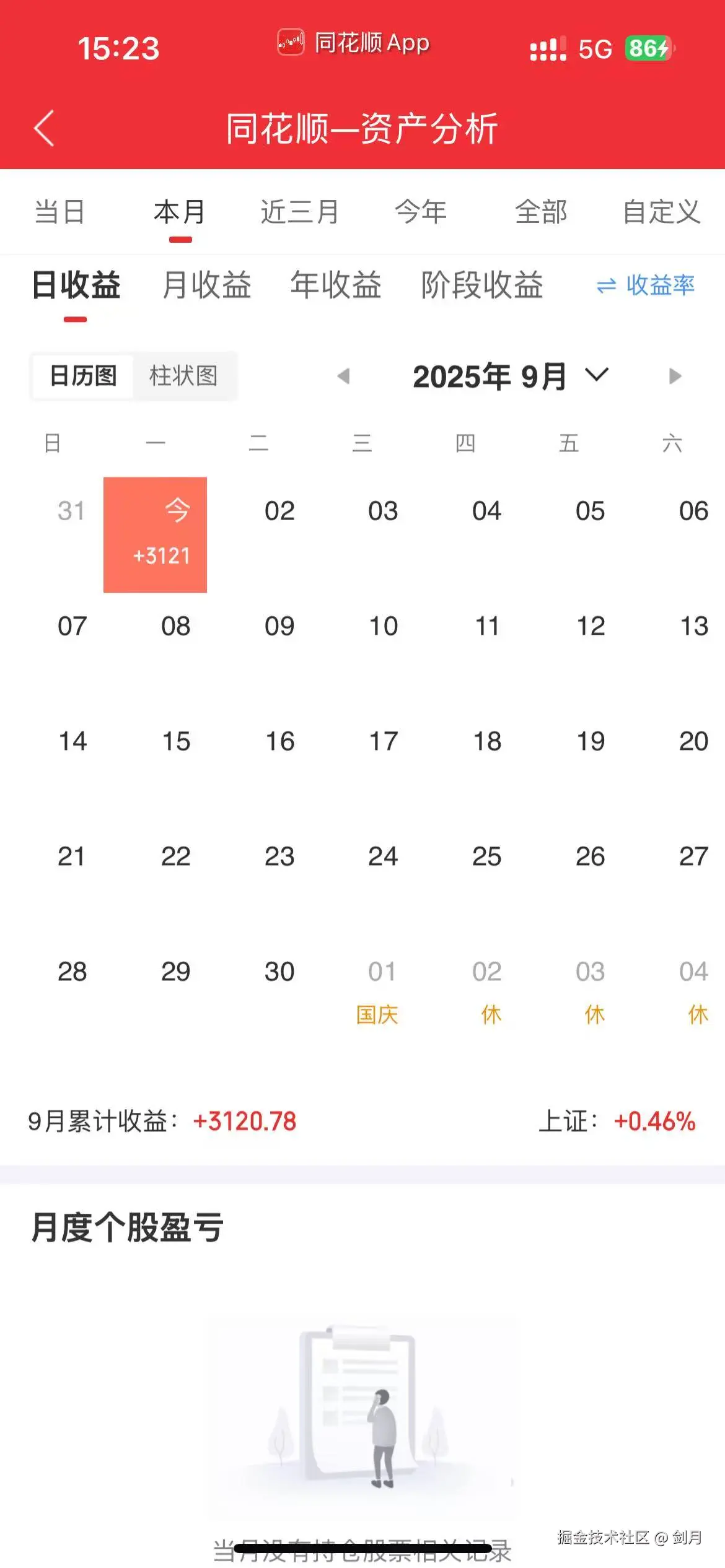Switch to 柱状图 bar chart view
725x1568 pixels.
click(x=184, y=376)
